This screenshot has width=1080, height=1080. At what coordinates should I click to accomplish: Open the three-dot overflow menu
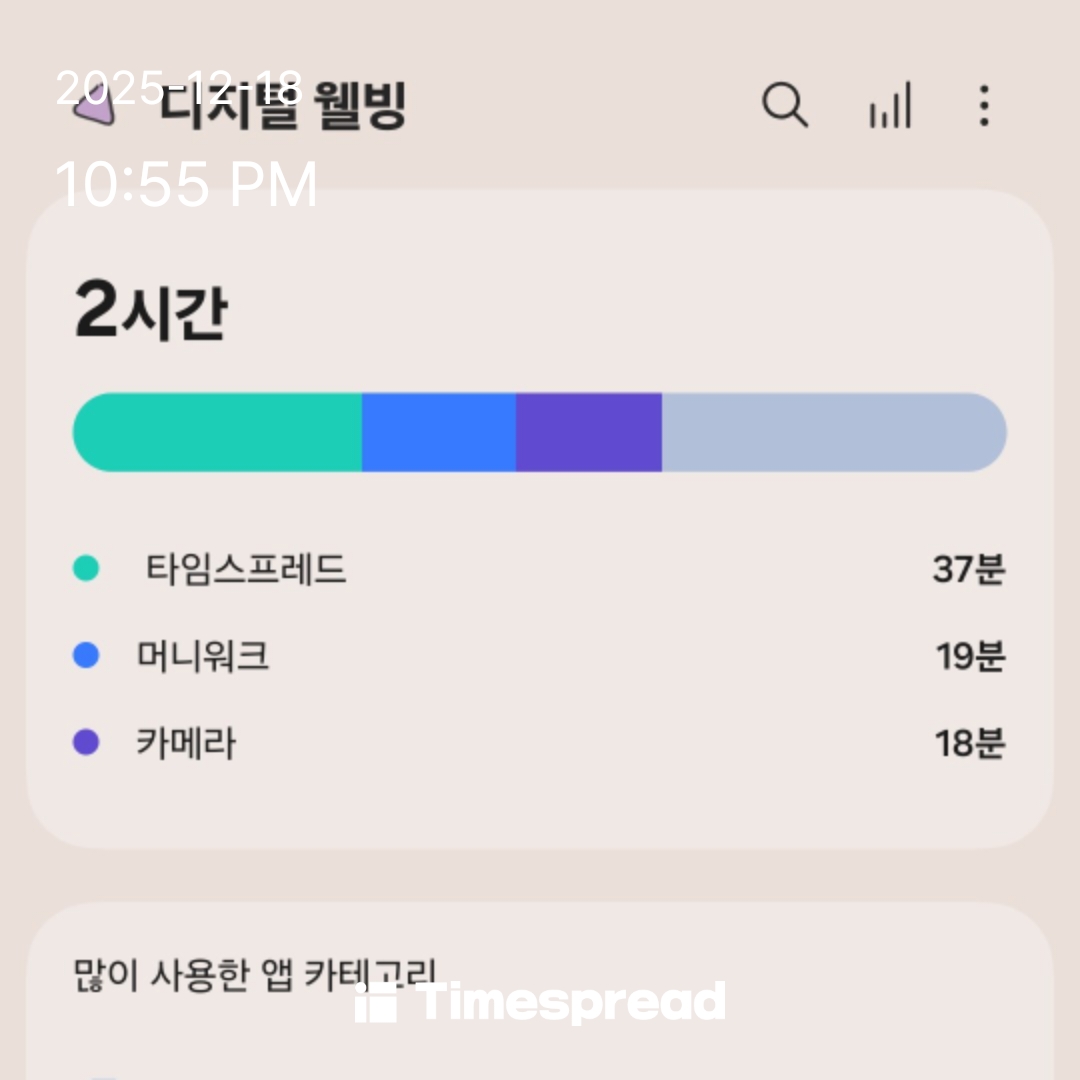click(x=984, y=105)
